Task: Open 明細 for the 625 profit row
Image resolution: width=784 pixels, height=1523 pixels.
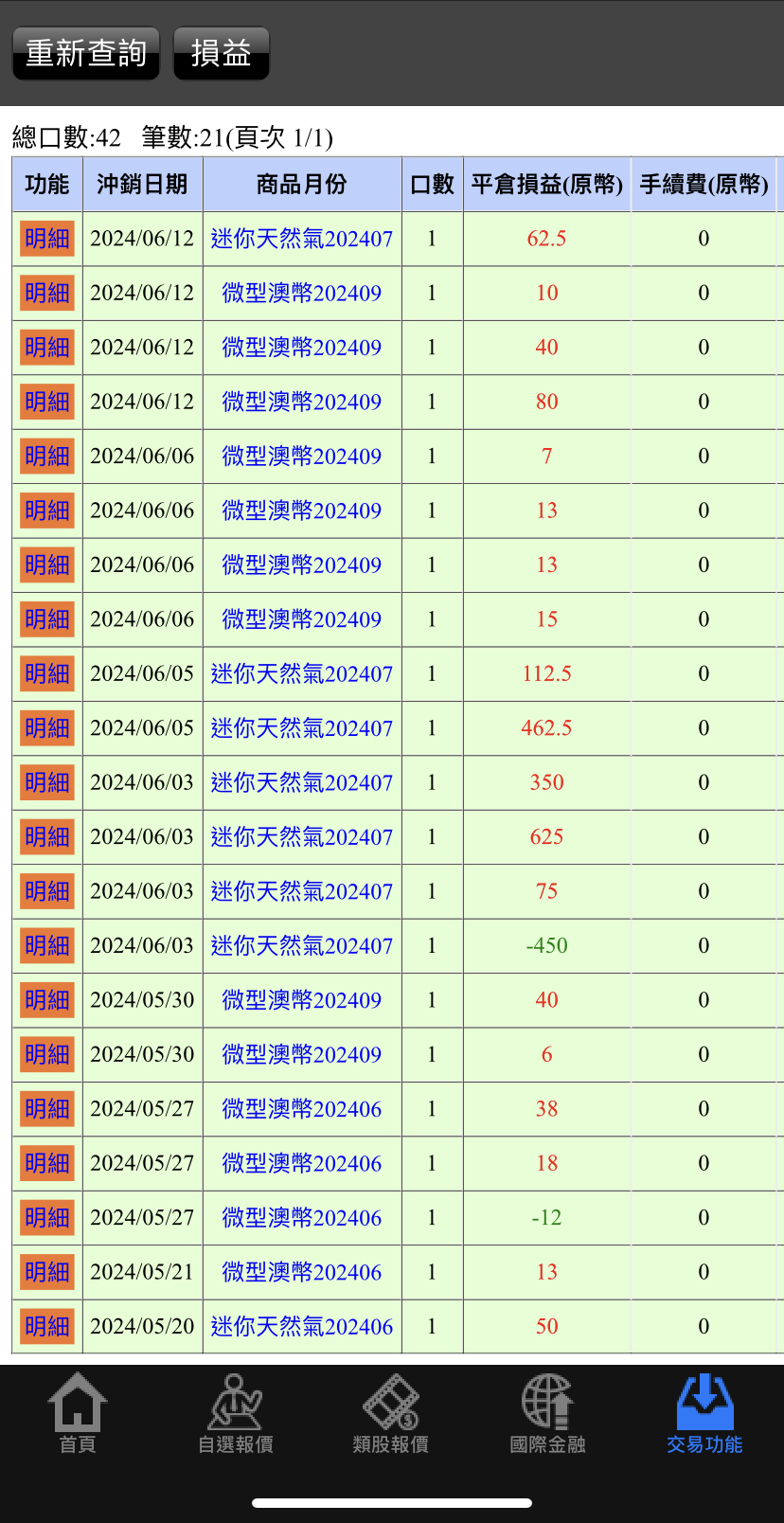Action: coord(47,837)
